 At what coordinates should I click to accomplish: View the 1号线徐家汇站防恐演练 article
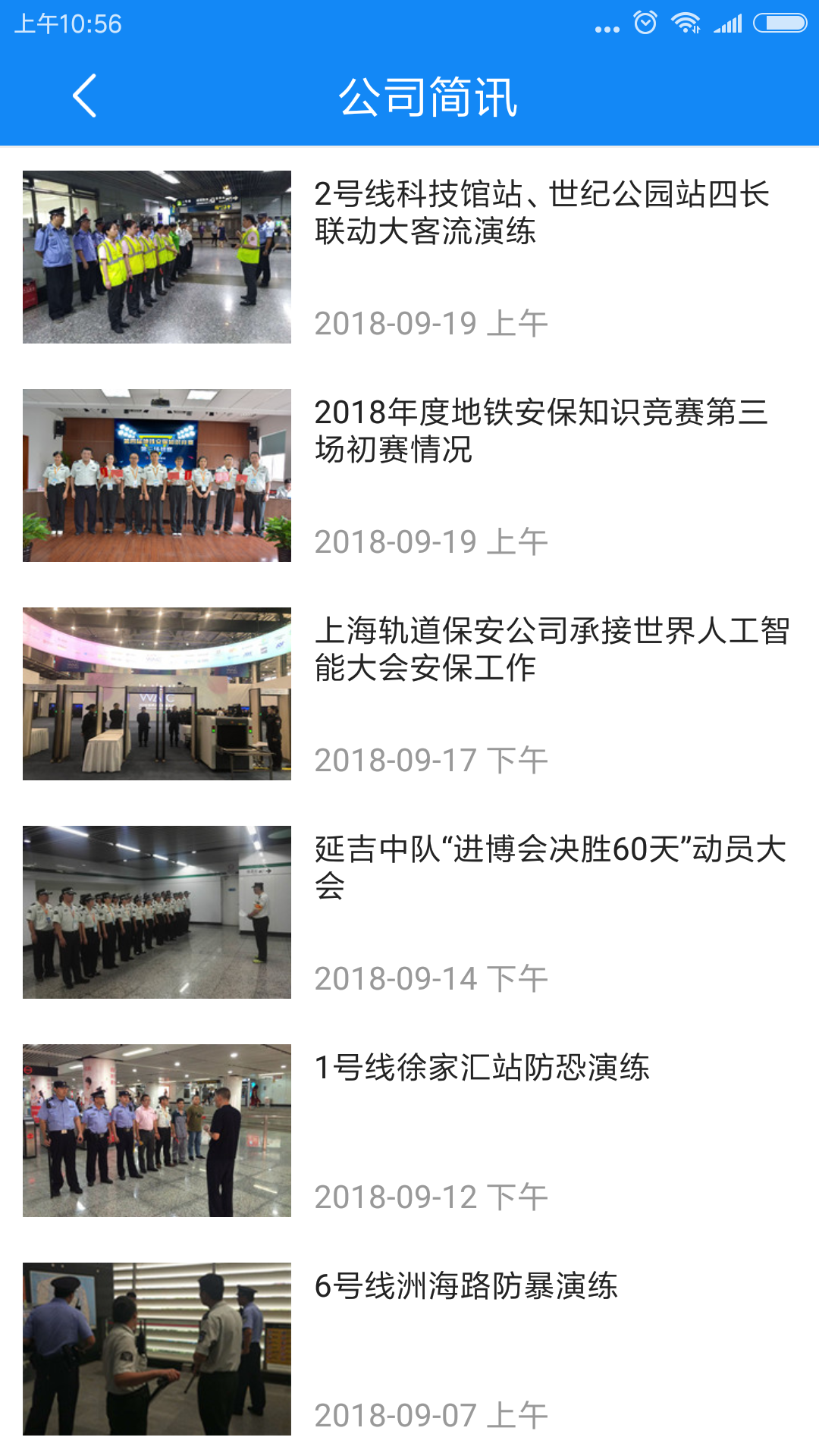(x=482, y=1068)
